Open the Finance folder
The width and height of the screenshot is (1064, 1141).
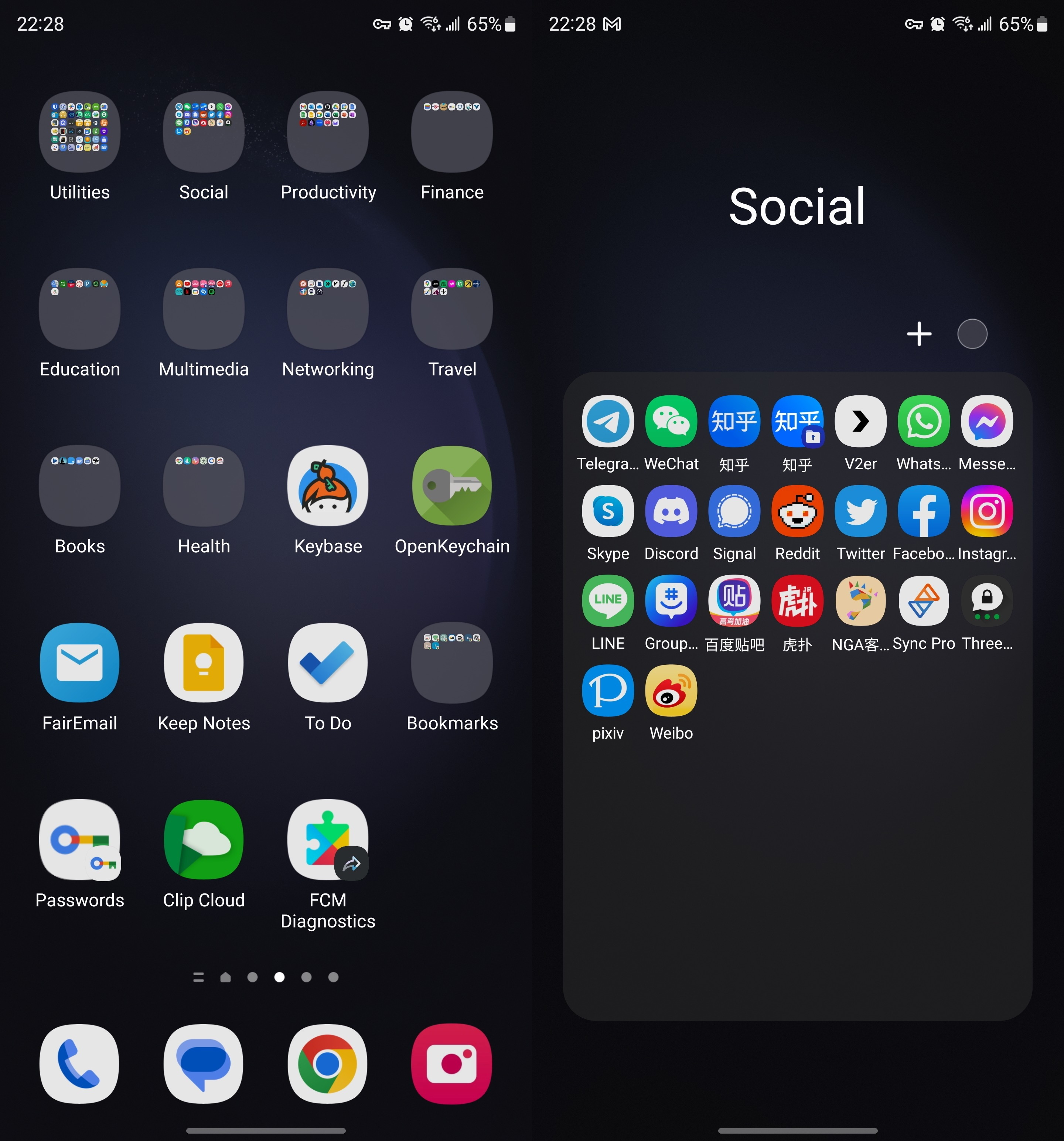click(x=452, y=132)
